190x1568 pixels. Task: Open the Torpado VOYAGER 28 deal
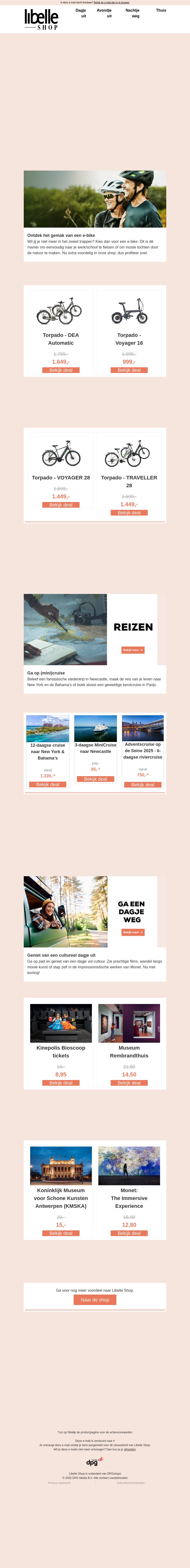(61, 505)
